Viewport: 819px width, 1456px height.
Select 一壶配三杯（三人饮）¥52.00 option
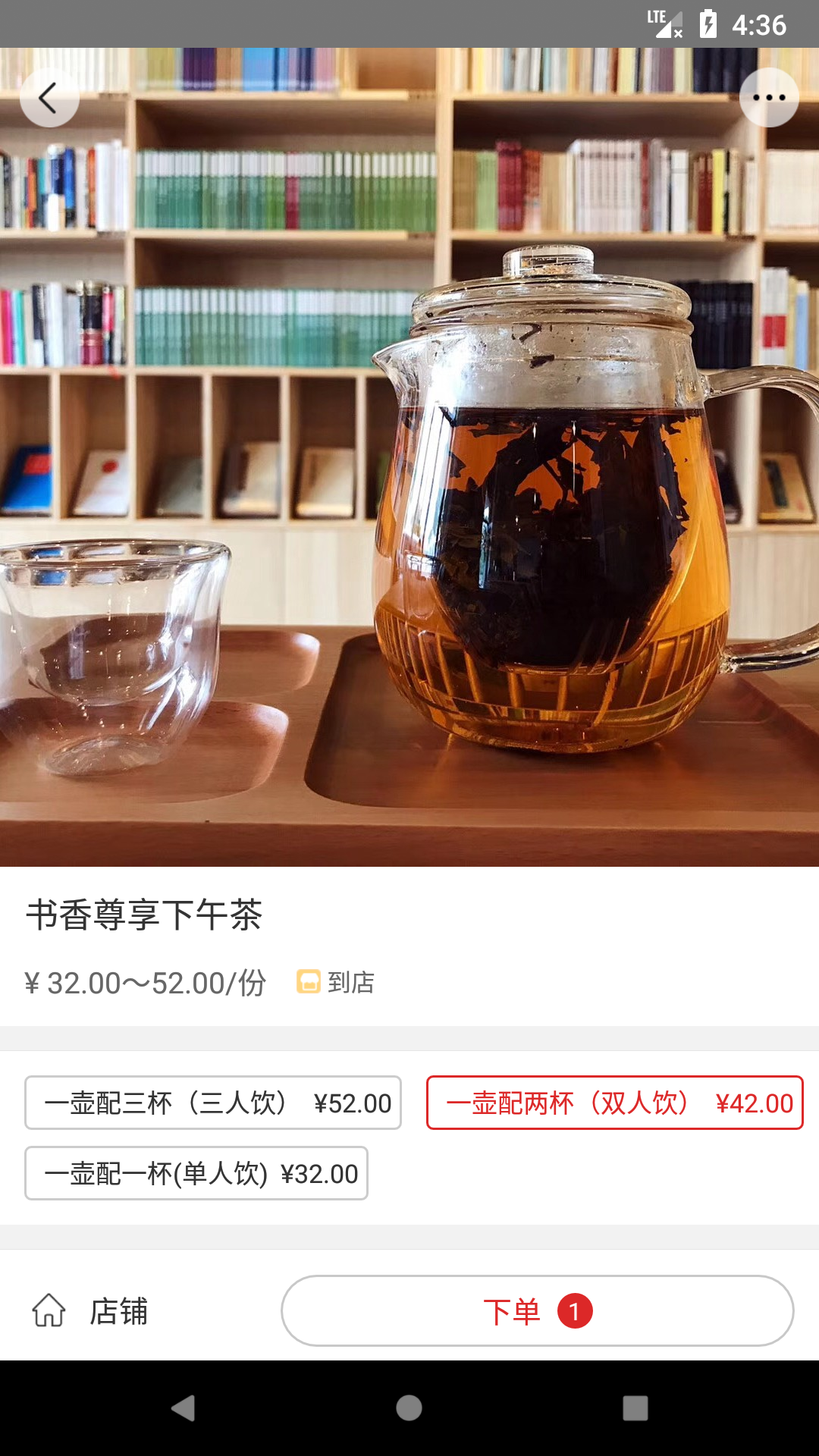[213, 1103]
